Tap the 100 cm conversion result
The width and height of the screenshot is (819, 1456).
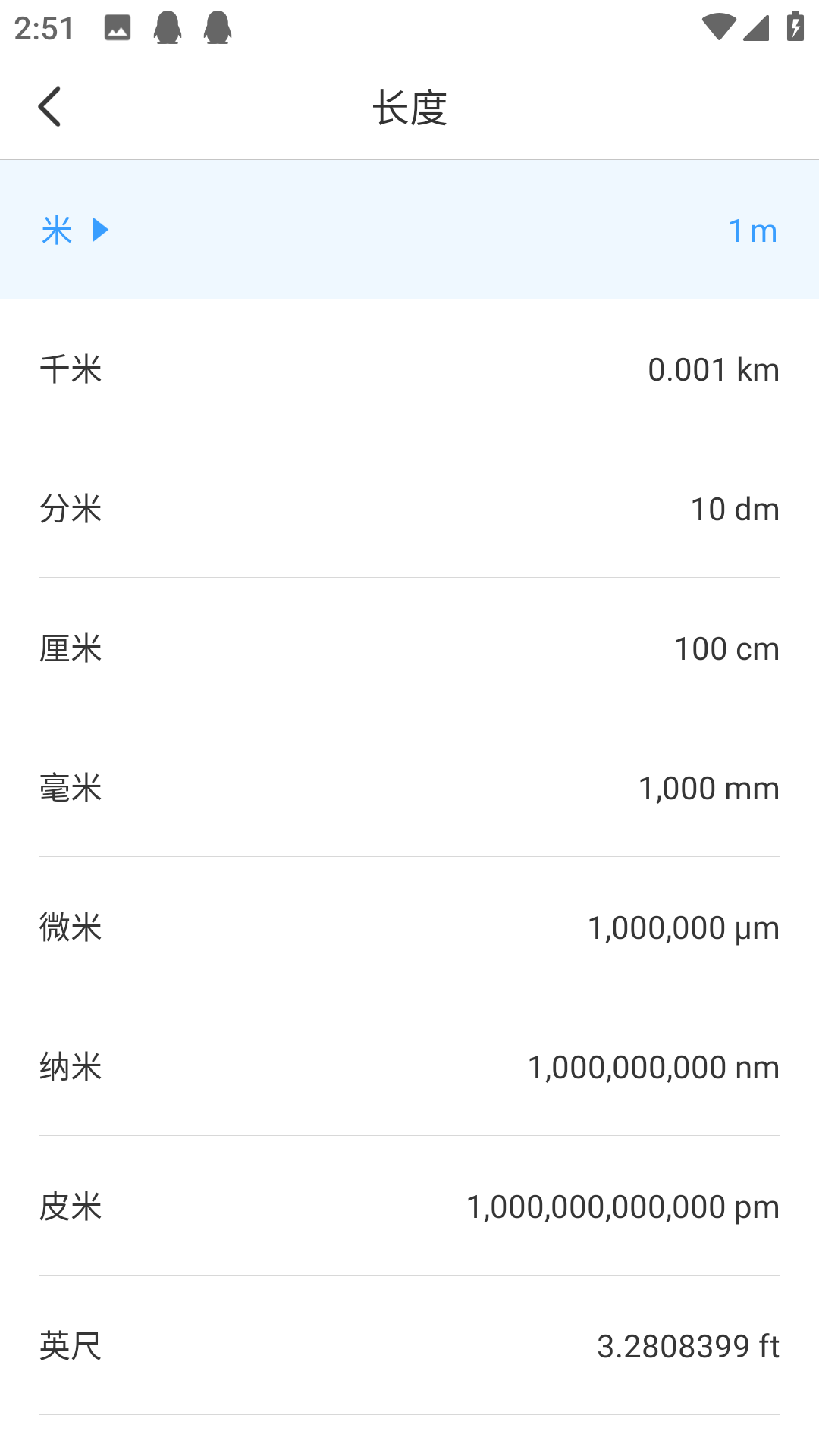[726, 648]
